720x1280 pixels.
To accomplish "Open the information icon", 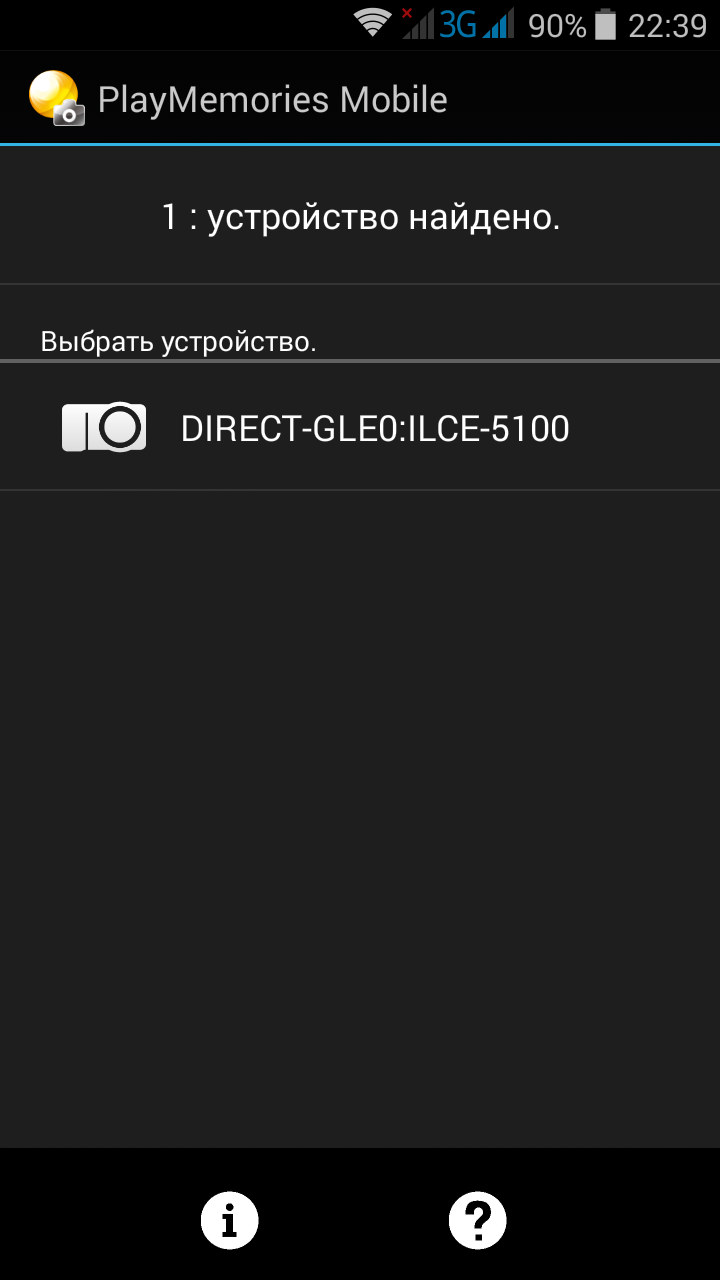I will [x=230, y=1220].
